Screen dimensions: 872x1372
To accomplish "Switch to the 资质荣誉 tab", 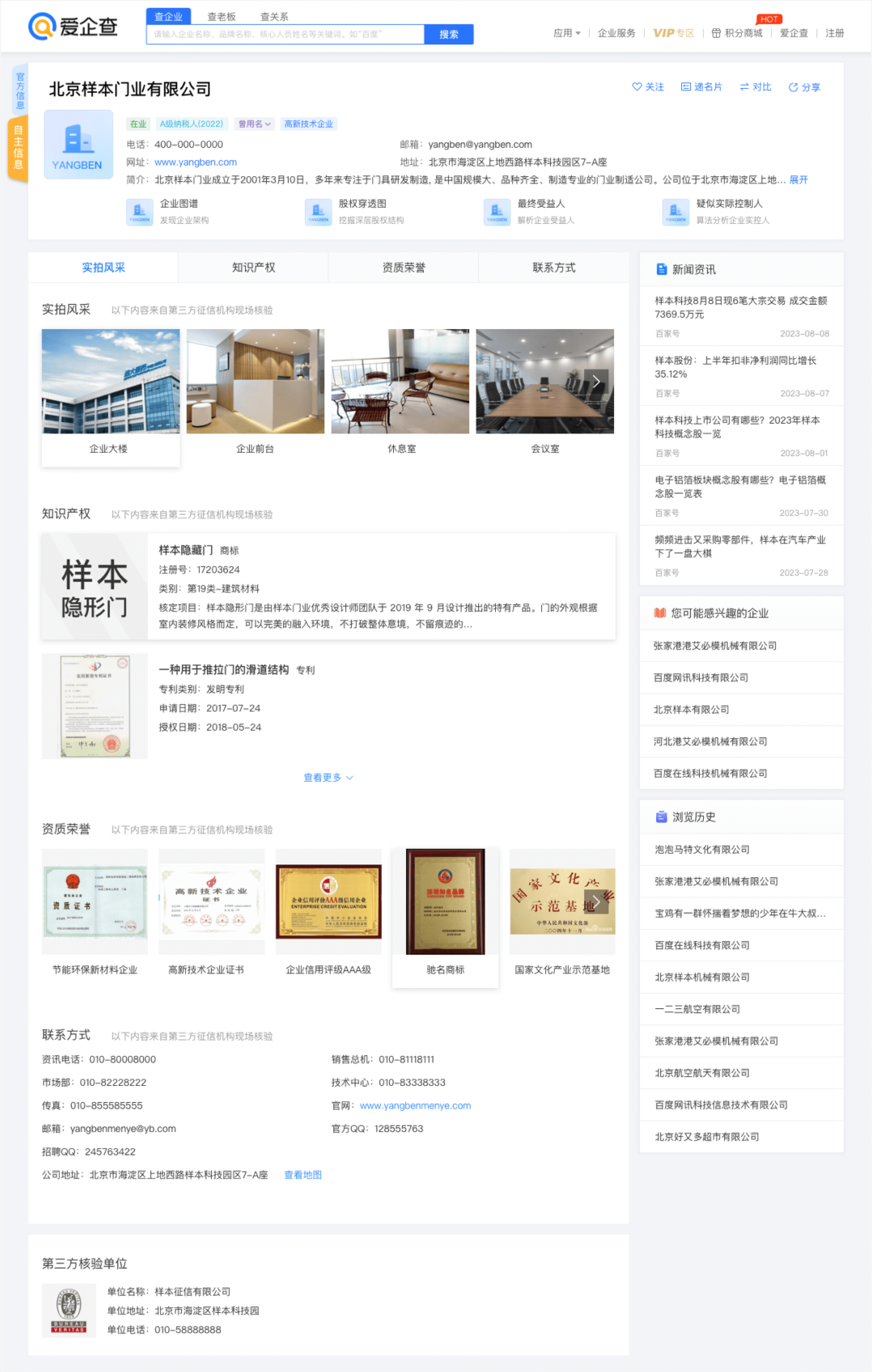I will (x=404, y=268).
